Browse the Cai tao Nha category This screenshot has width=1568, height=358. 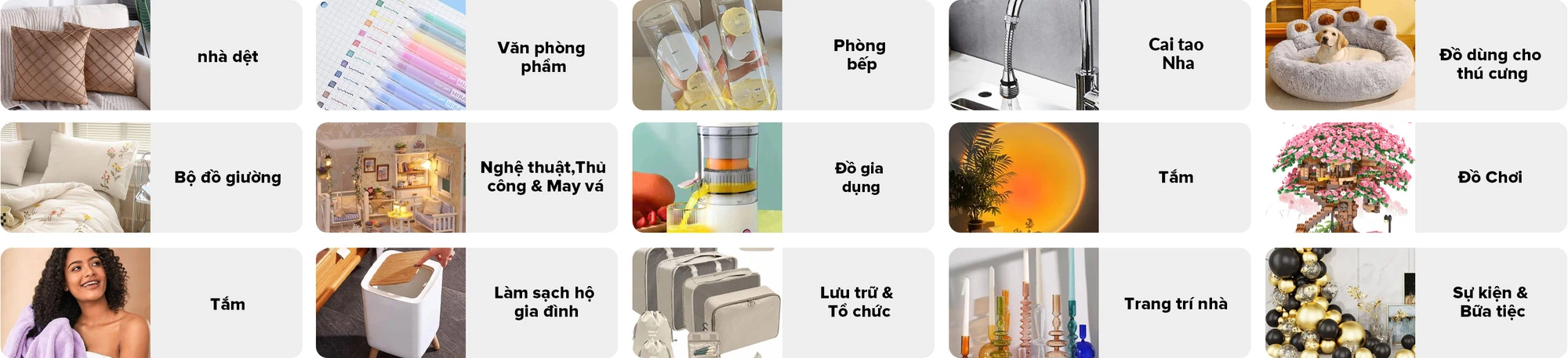click(1099, 56)
